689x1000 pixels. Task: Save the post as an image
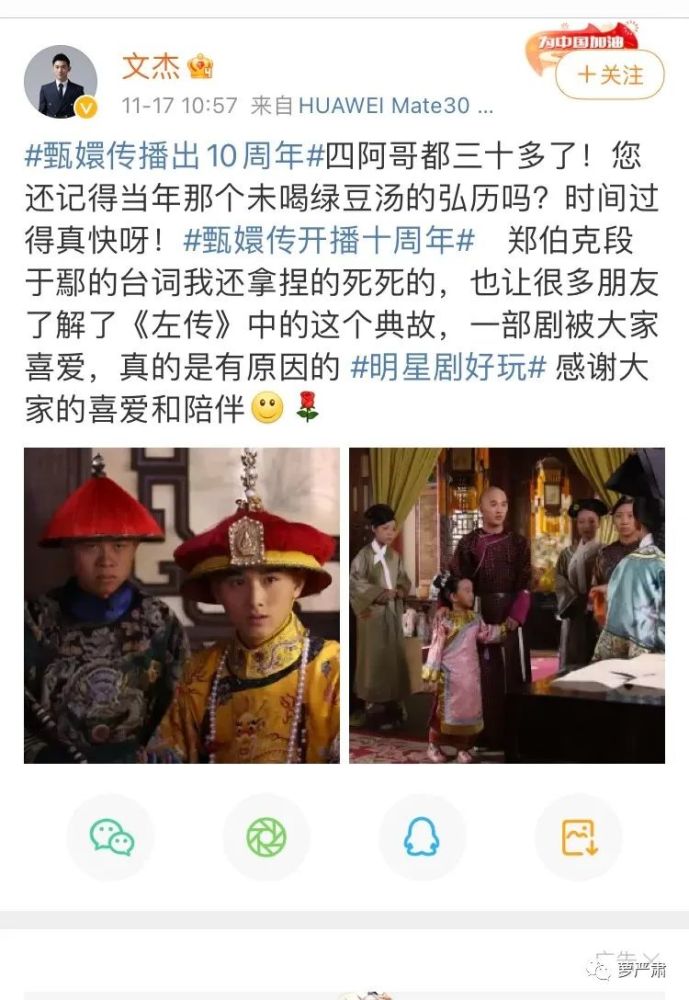[578, 837]
